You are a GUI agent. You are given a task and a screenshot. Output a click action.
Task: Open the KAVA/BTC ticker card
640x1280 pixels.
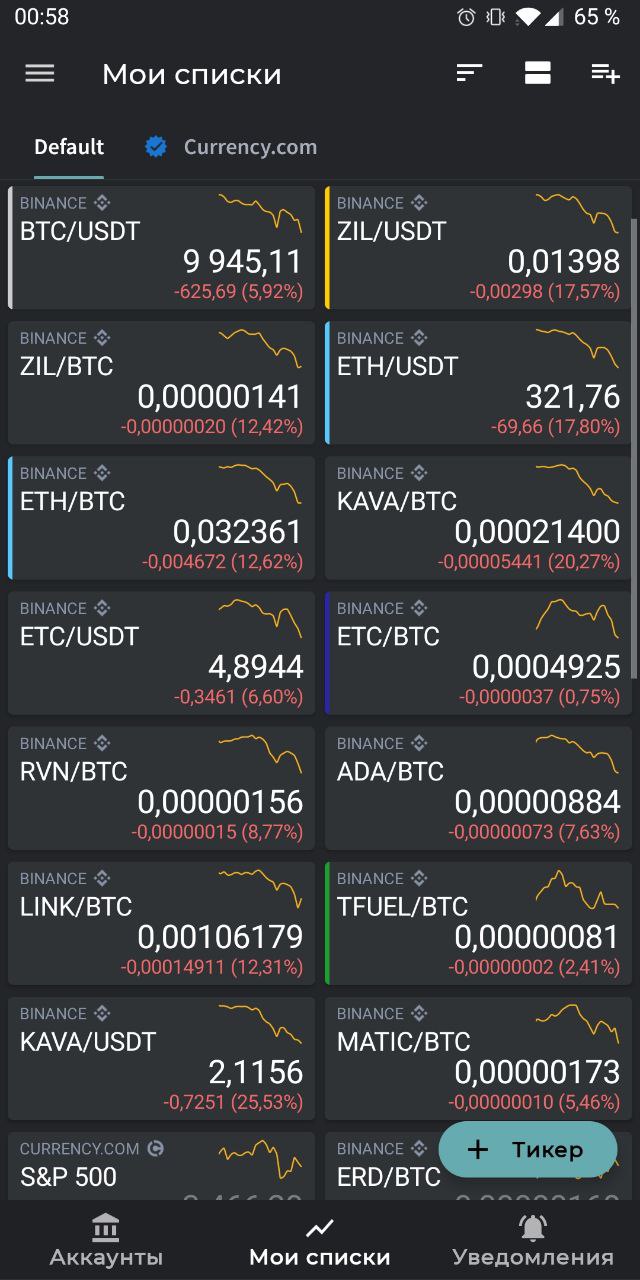[x=478, y=517]
